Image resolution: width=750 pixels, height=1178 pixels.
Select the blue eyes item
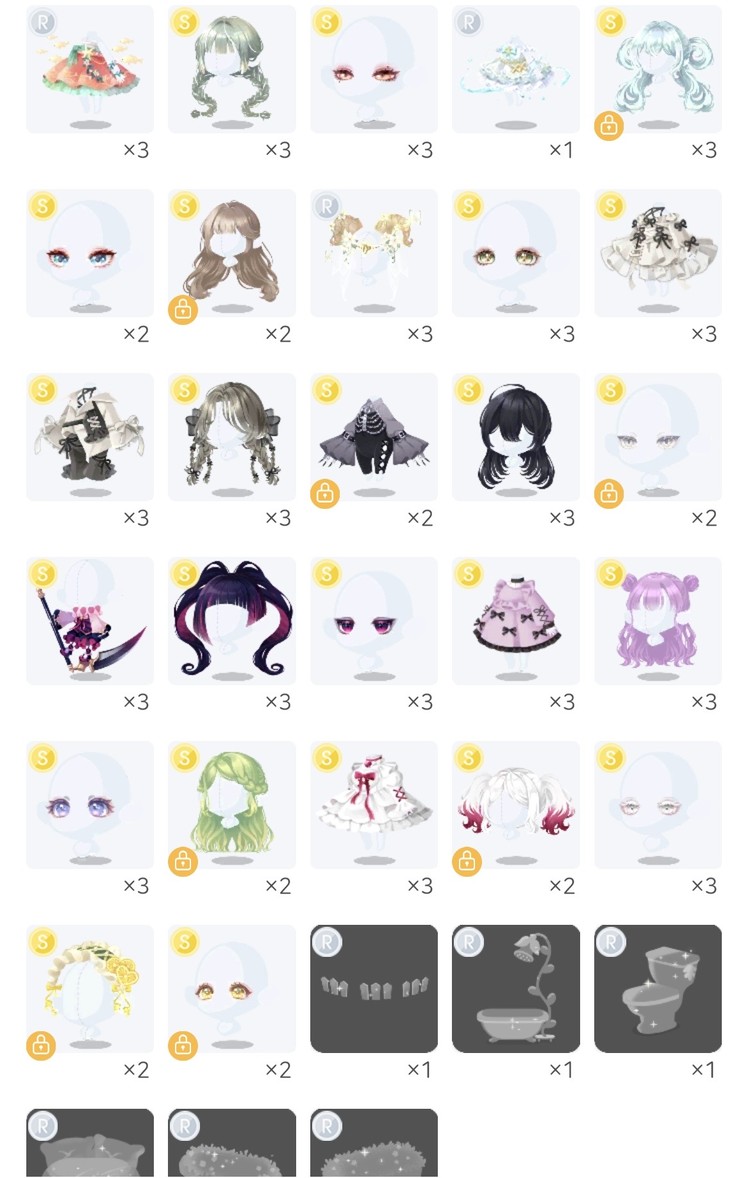pos(90,253)
